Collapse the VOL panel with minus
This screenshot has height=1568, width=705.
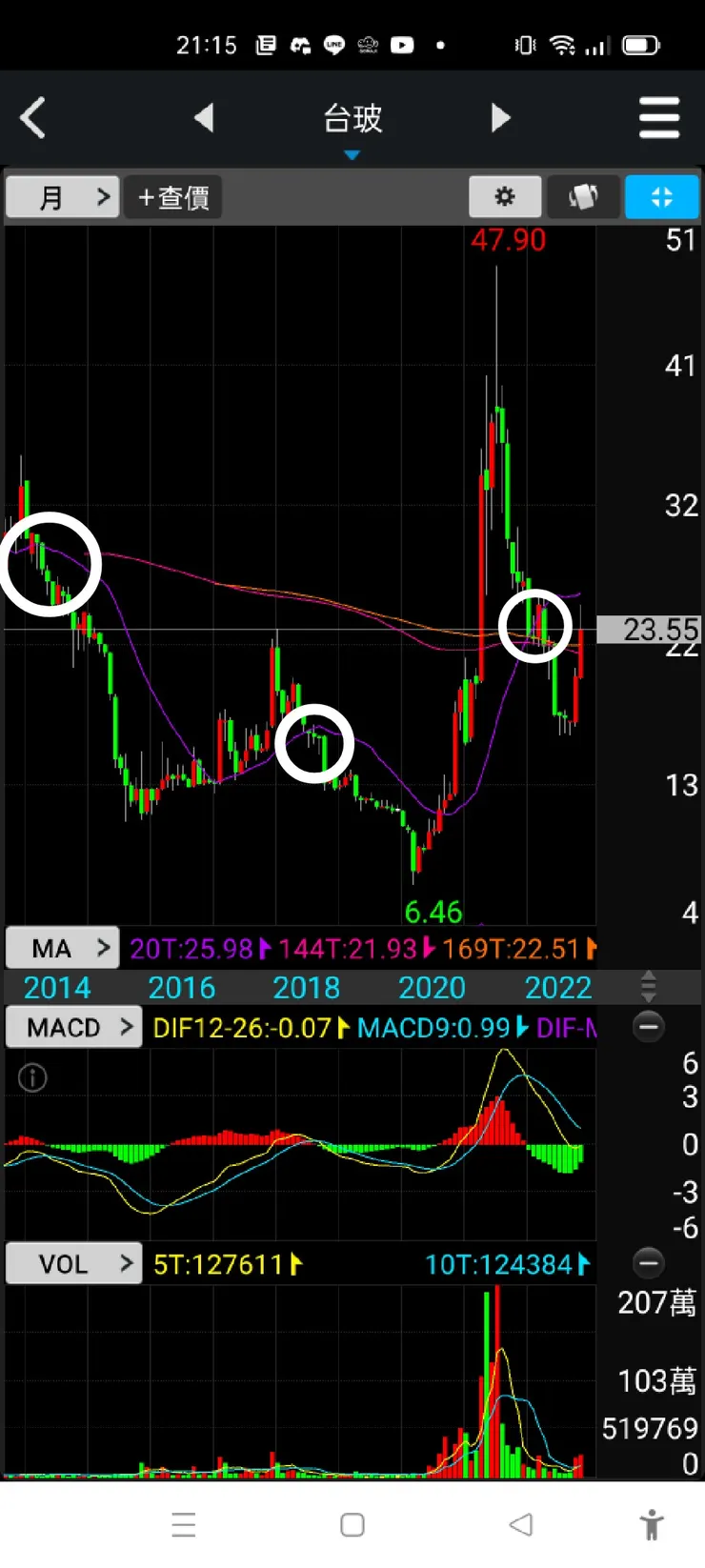tap(649, 1263)
